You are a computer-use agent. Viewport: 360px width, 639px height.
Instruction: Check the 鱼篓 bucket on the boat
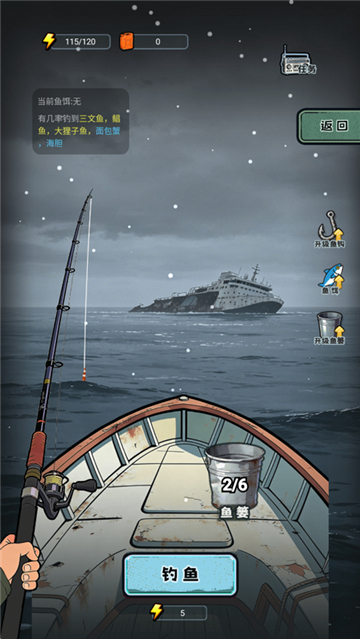tap(234, 481)
